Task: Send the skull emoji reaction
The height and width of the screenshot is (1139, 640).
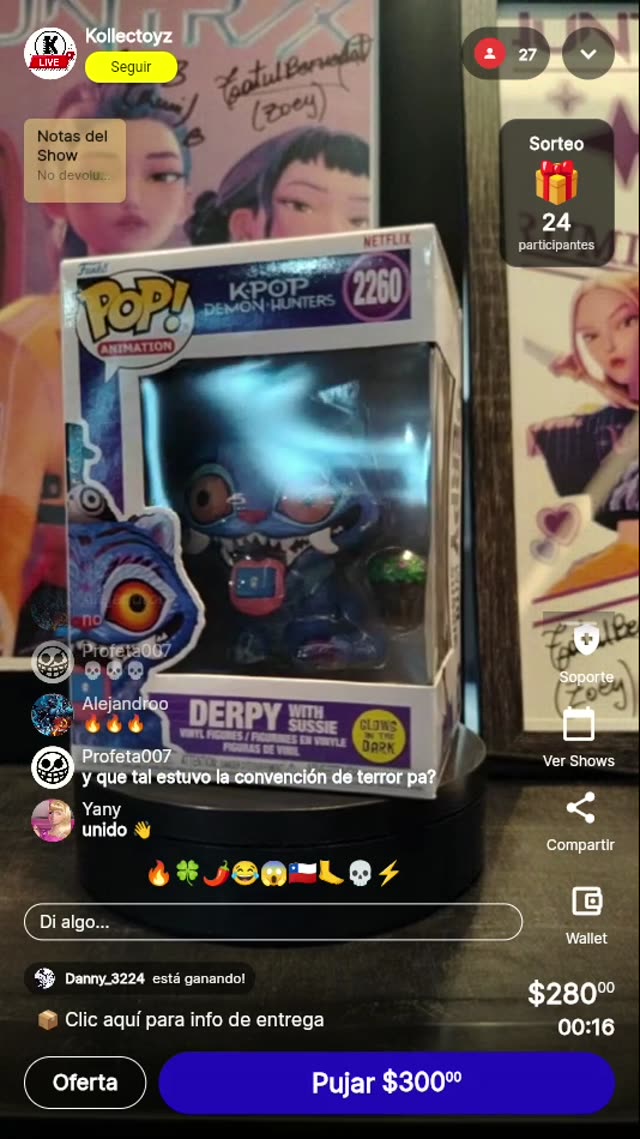Action: pos(360,873)
